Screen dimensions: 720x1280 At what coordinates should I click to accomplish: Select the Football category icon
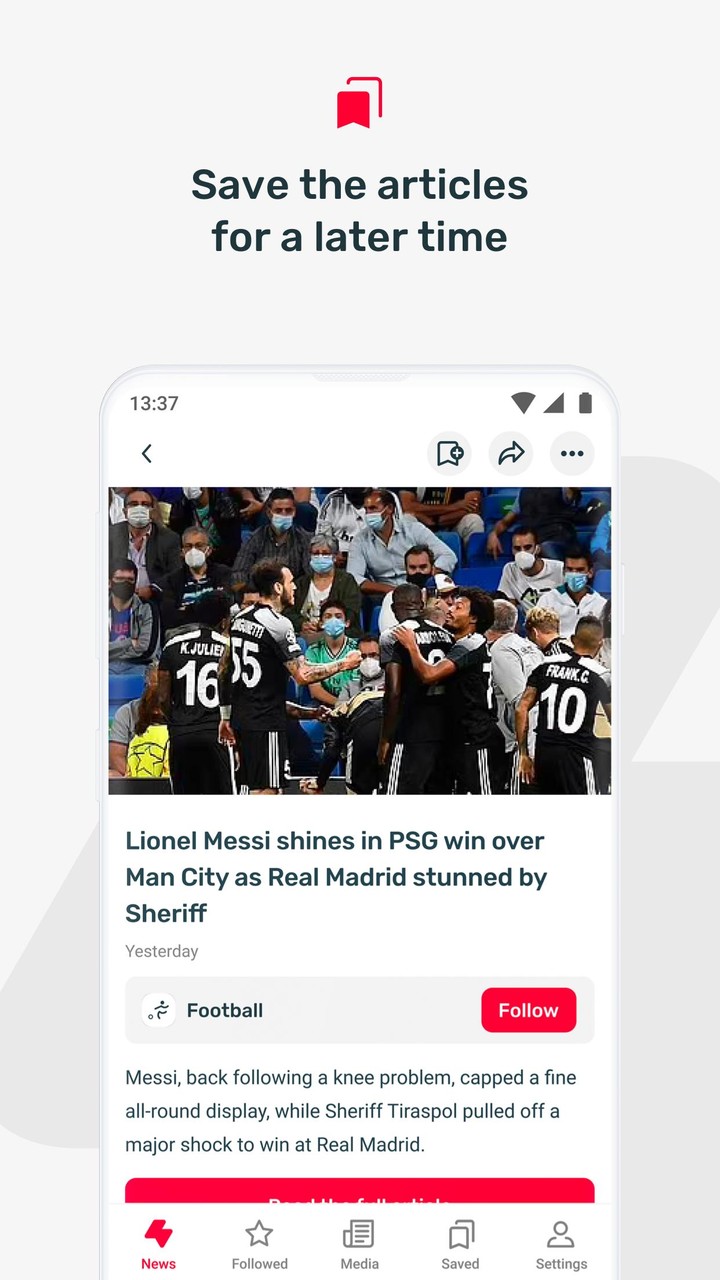pyautogui.click(x=158, y=1010)
